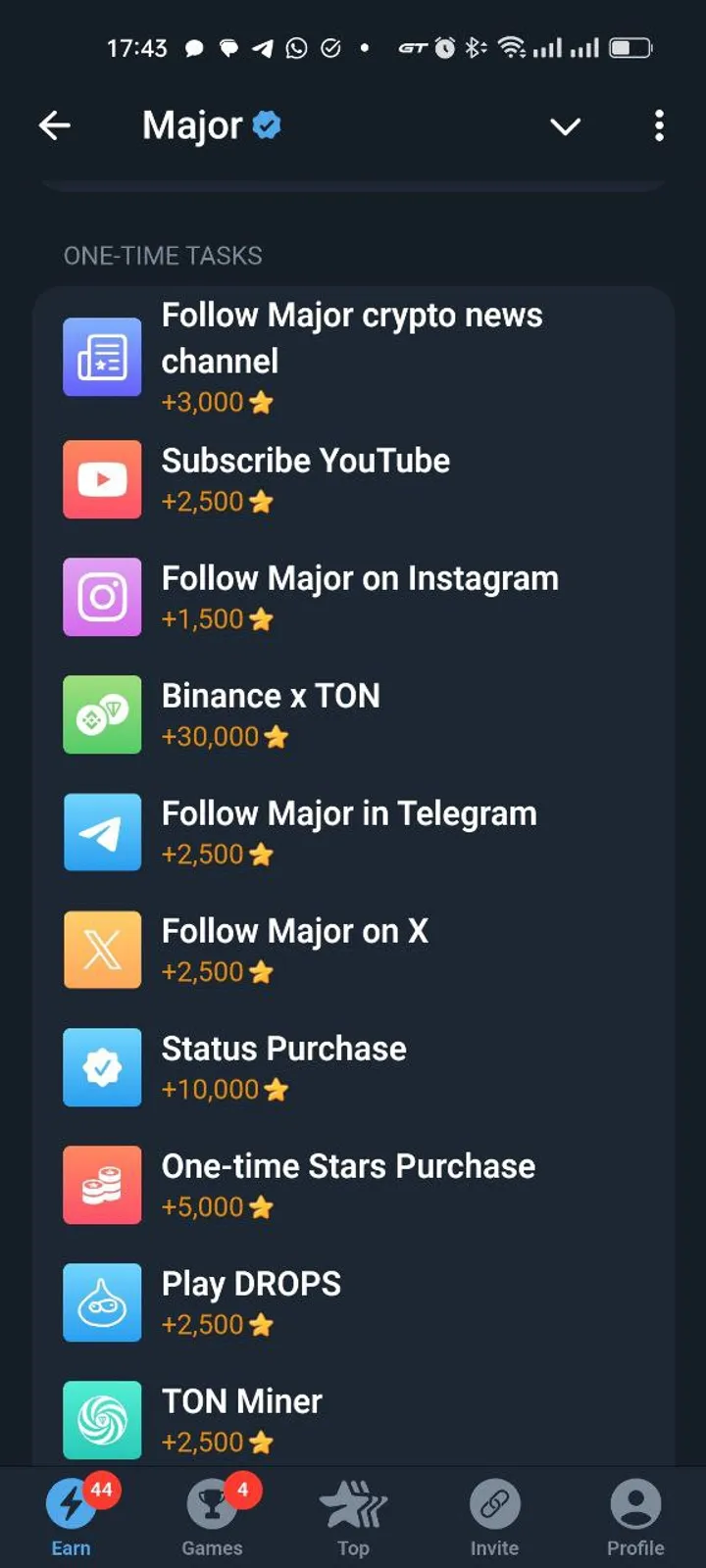The image size is (706, 1568).
Task: Open the Top leaderboard tab
Action: click(x=353, y=1514)
